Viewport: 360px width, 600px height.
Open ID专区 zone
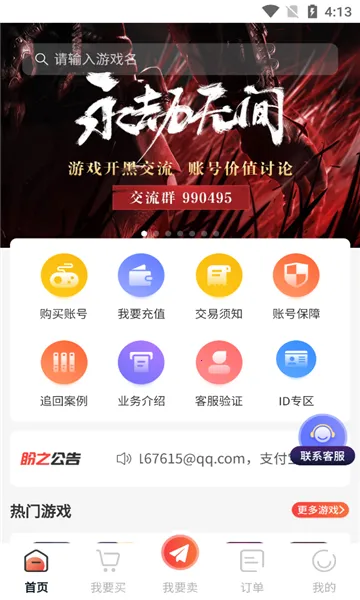[x=296, y=374]
